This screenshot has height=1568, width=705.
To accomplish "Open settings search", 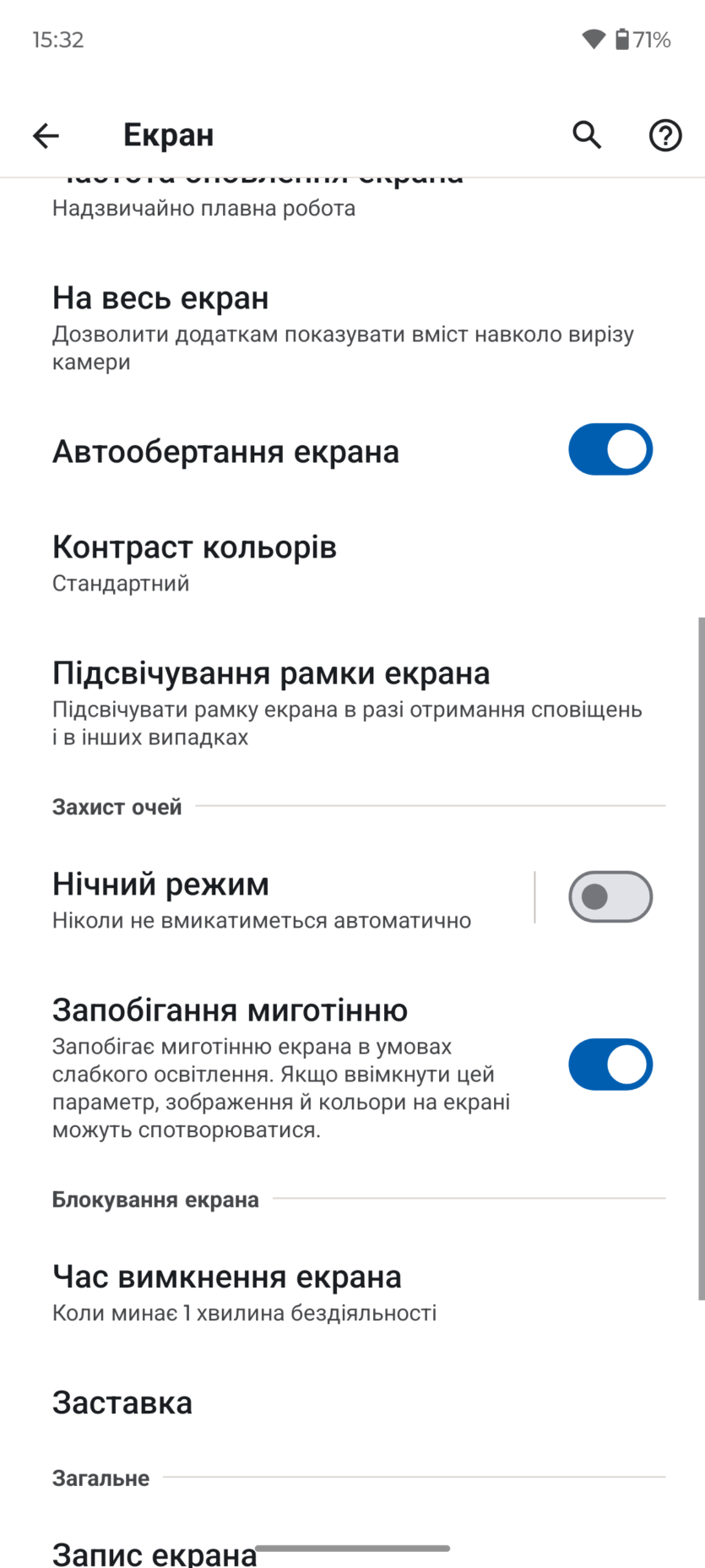I will coord(587,135).
